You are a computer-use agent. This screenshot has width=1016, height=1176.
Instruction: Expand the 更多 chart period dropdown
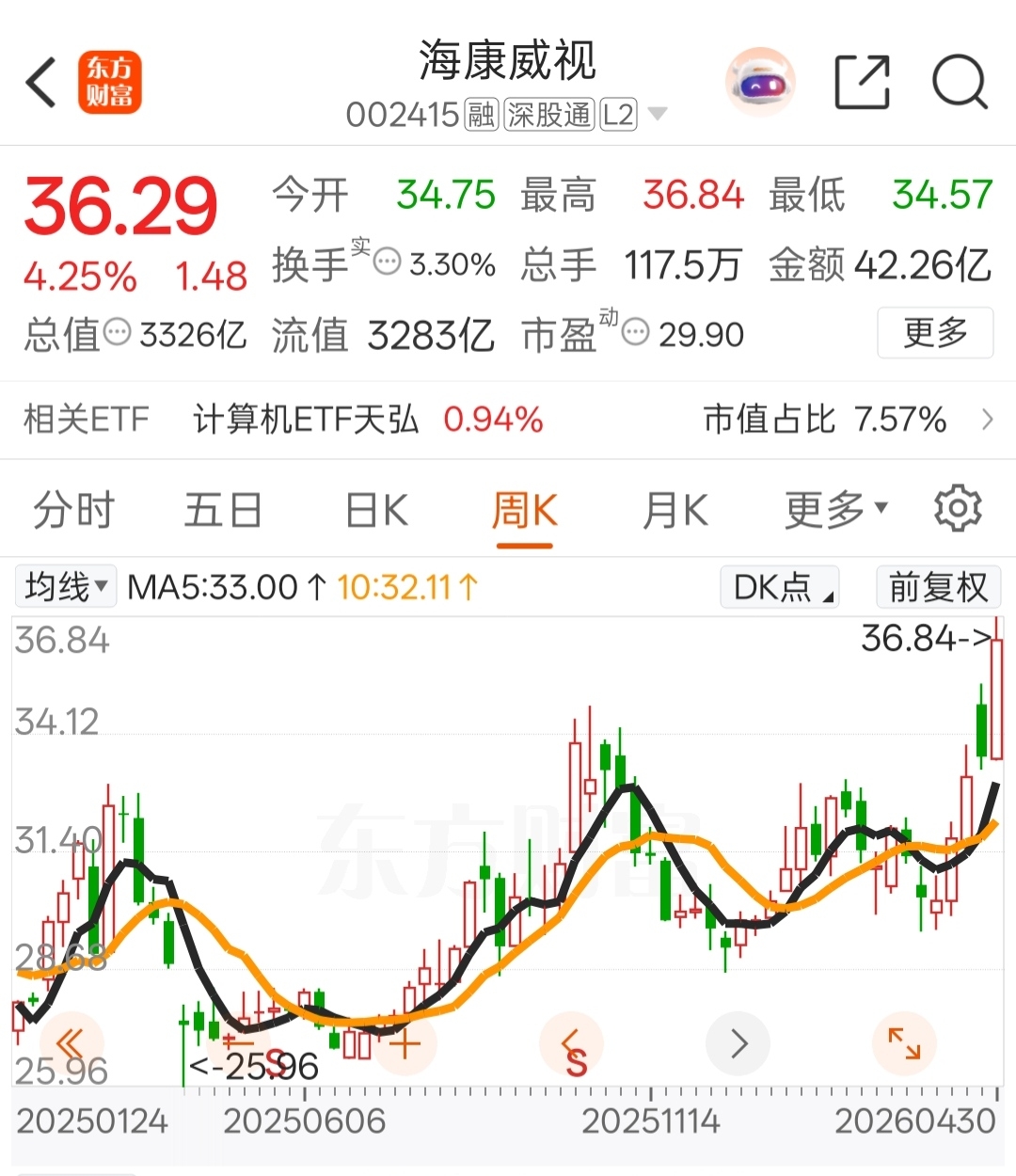click(x=836, y=511)
